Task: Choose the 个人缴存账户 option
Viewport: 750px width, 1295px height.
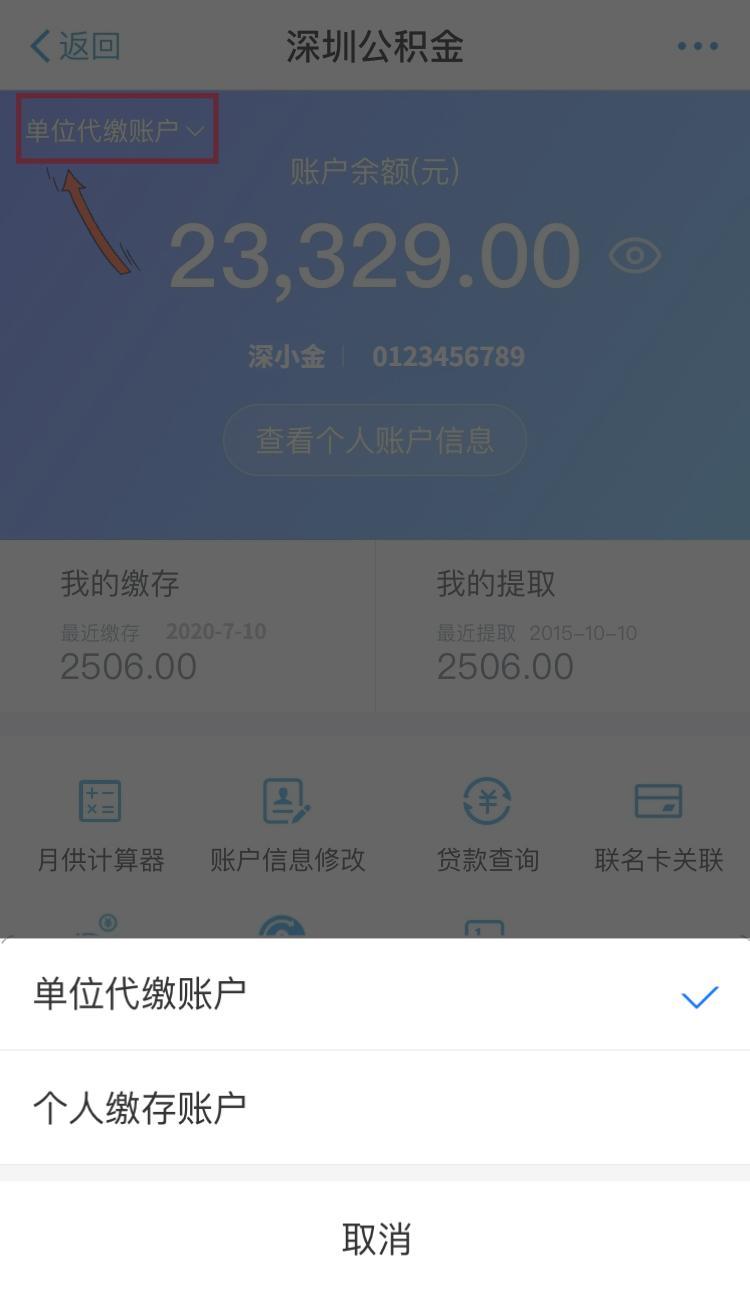Action: pyautogui.click(x=375, y=1108)
